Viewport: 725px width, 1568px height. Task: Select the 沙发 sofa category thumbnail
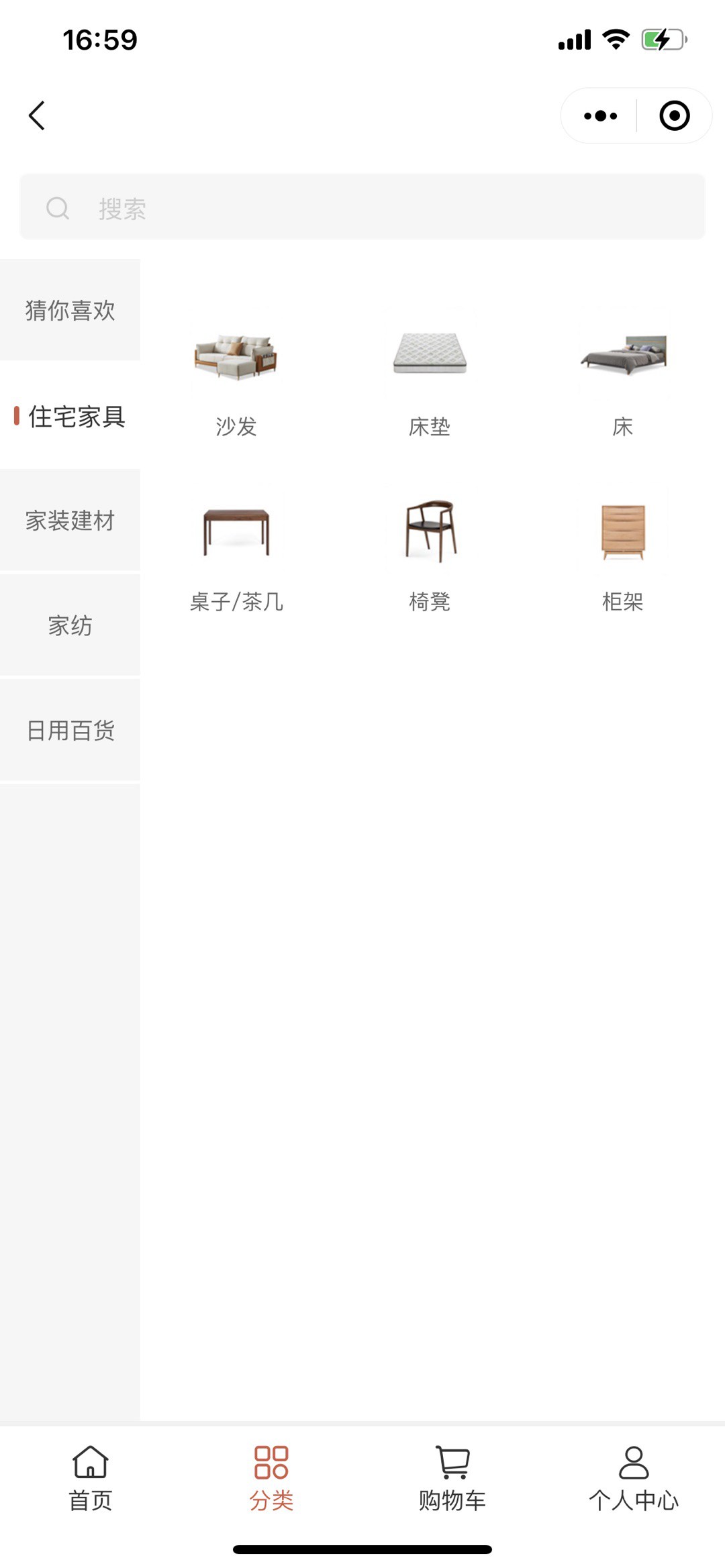pos(236,358)
